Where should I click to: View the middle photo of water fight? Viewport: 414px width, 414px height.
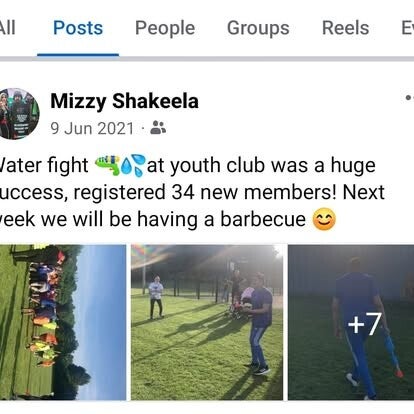(x=207, y=322)
